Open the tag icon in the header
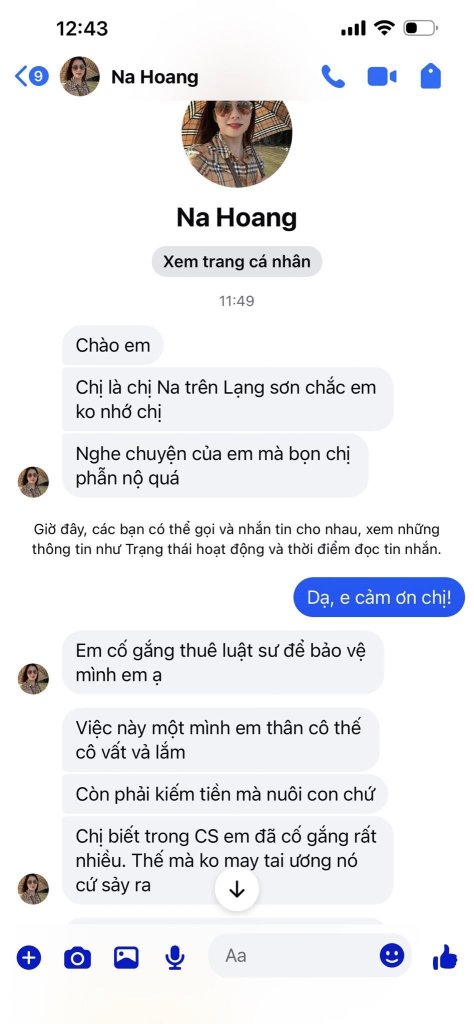Image resolution: width=474 pixels, height=1024 pixels. click(x=430, y=76)
